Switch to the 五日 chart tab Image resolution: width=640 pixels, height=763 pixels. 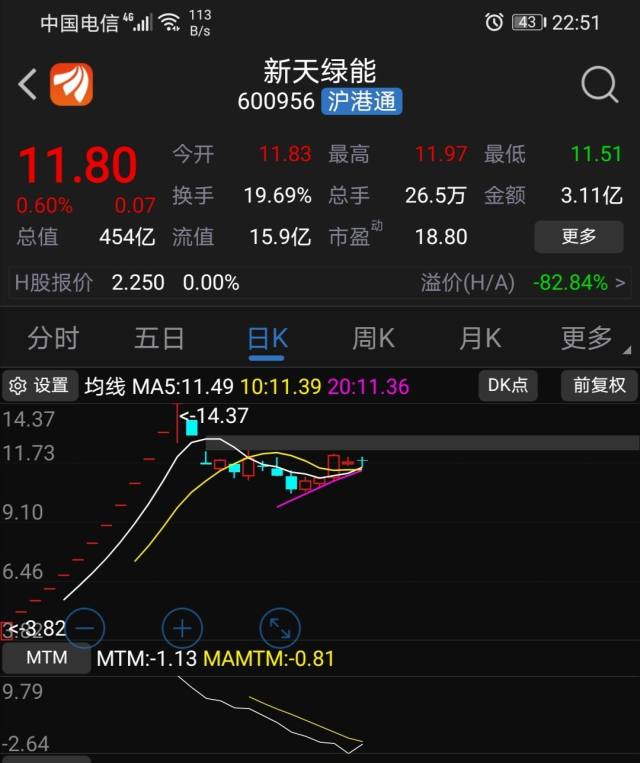pos(159,338)
